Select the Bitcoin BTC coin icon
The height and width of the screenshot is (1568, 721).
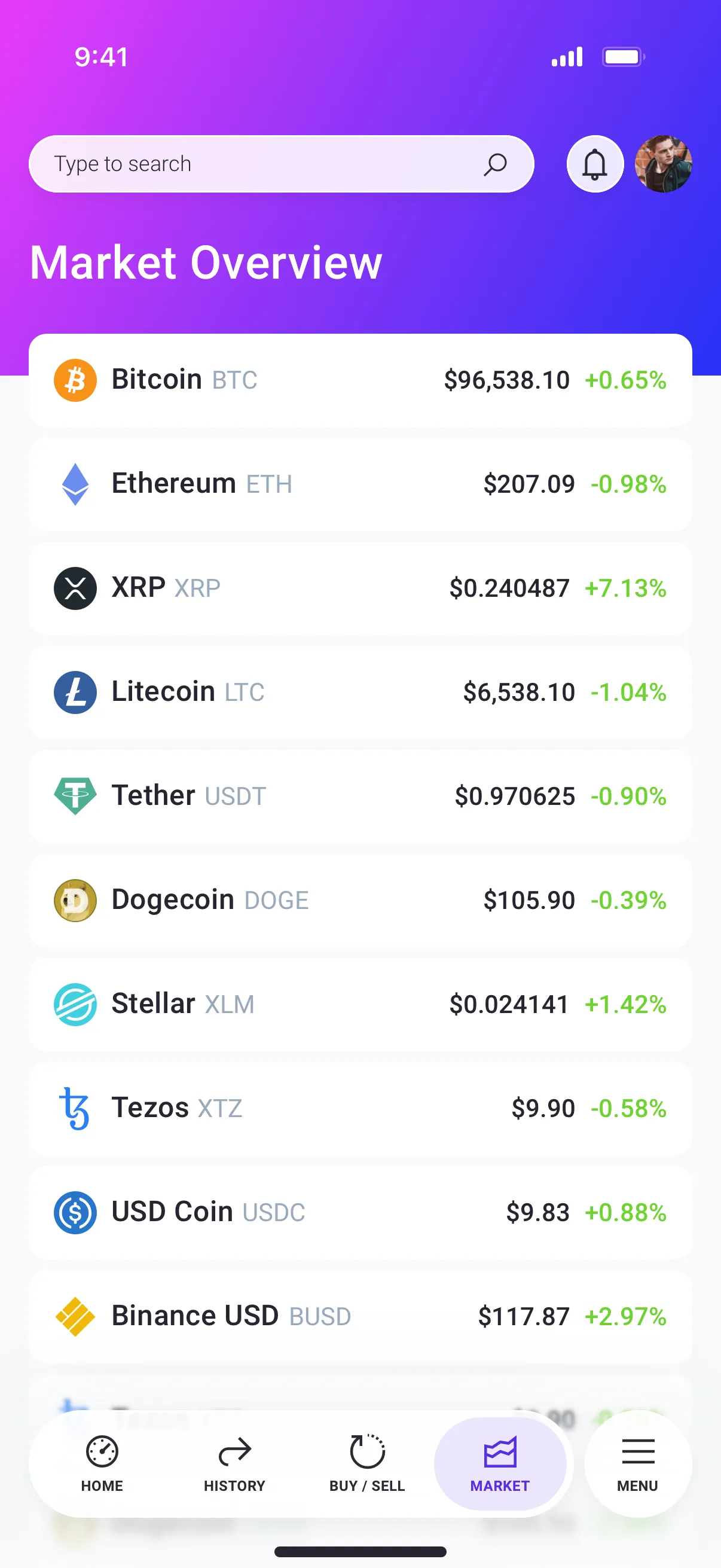click(74, 379)
